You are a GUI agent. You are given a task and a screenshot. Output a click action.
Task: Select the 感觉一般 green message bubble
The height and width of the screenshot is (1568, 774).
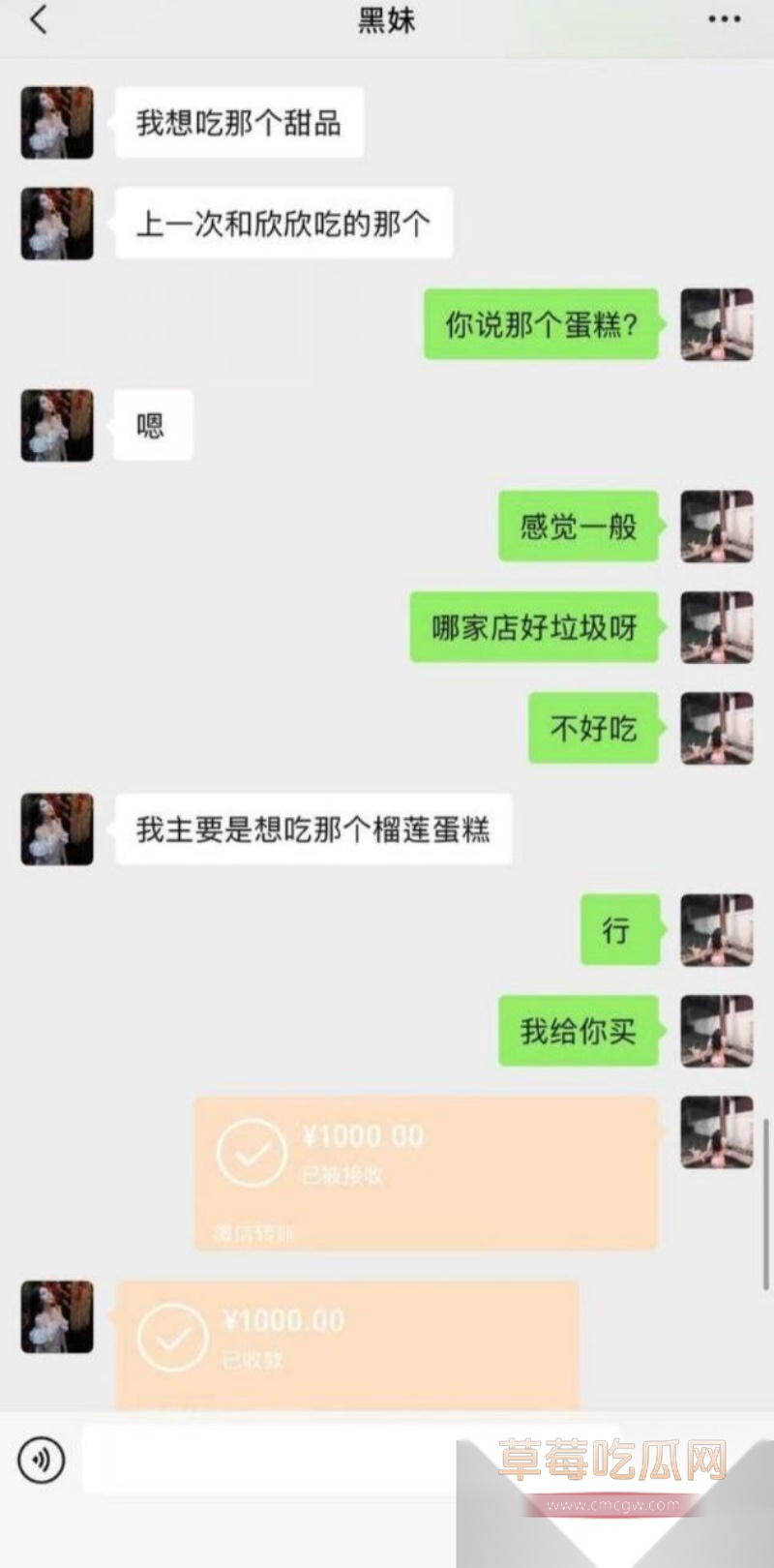[x=577, y=528]
